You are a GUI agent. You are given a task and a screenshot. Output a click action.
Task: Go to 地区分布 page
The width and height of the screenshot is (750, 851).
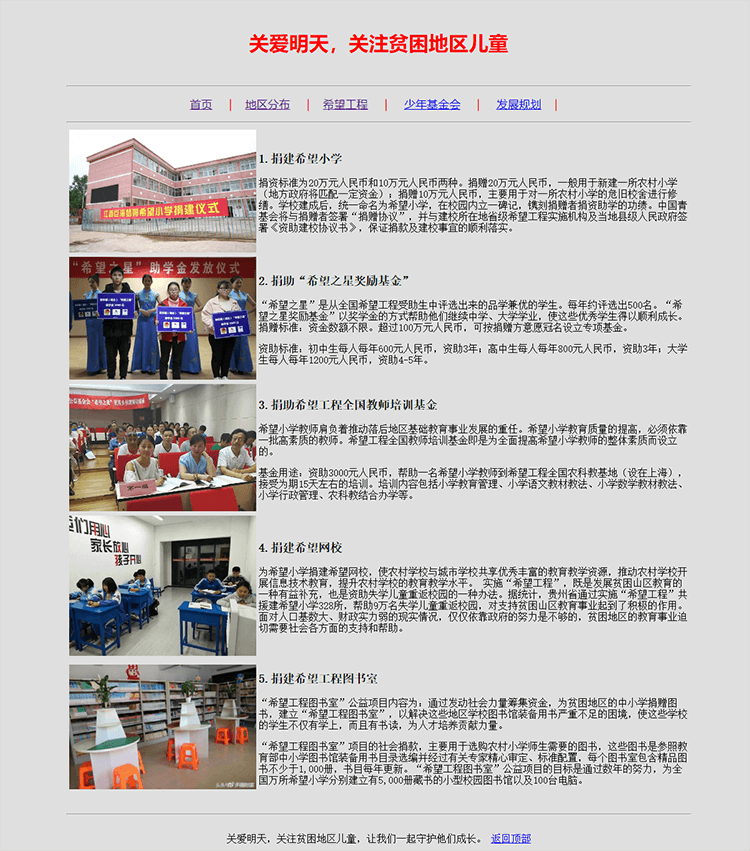pos(267,104)
